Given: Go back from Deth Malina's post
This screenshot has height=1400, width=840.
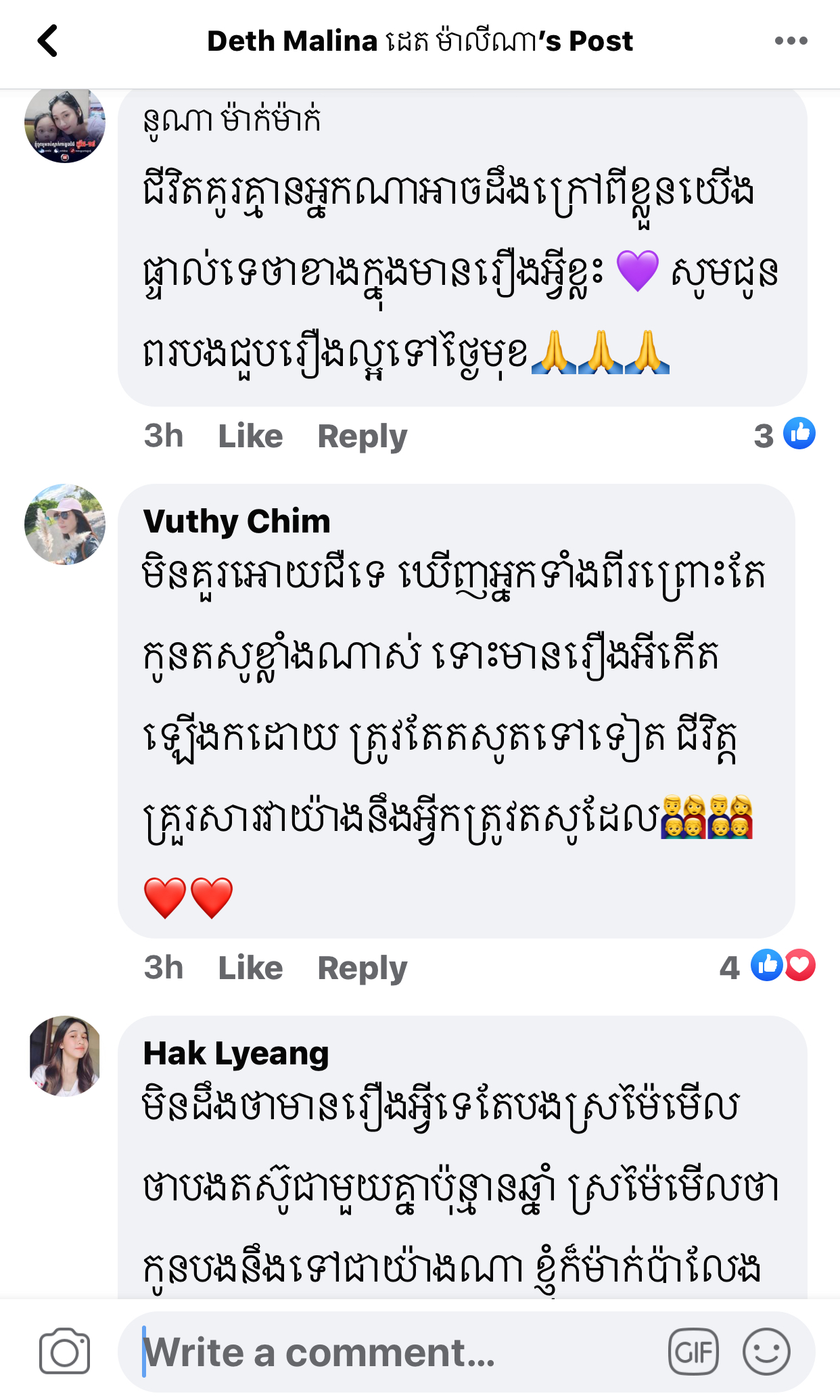Looking at the screenshot, I should 47,41.
